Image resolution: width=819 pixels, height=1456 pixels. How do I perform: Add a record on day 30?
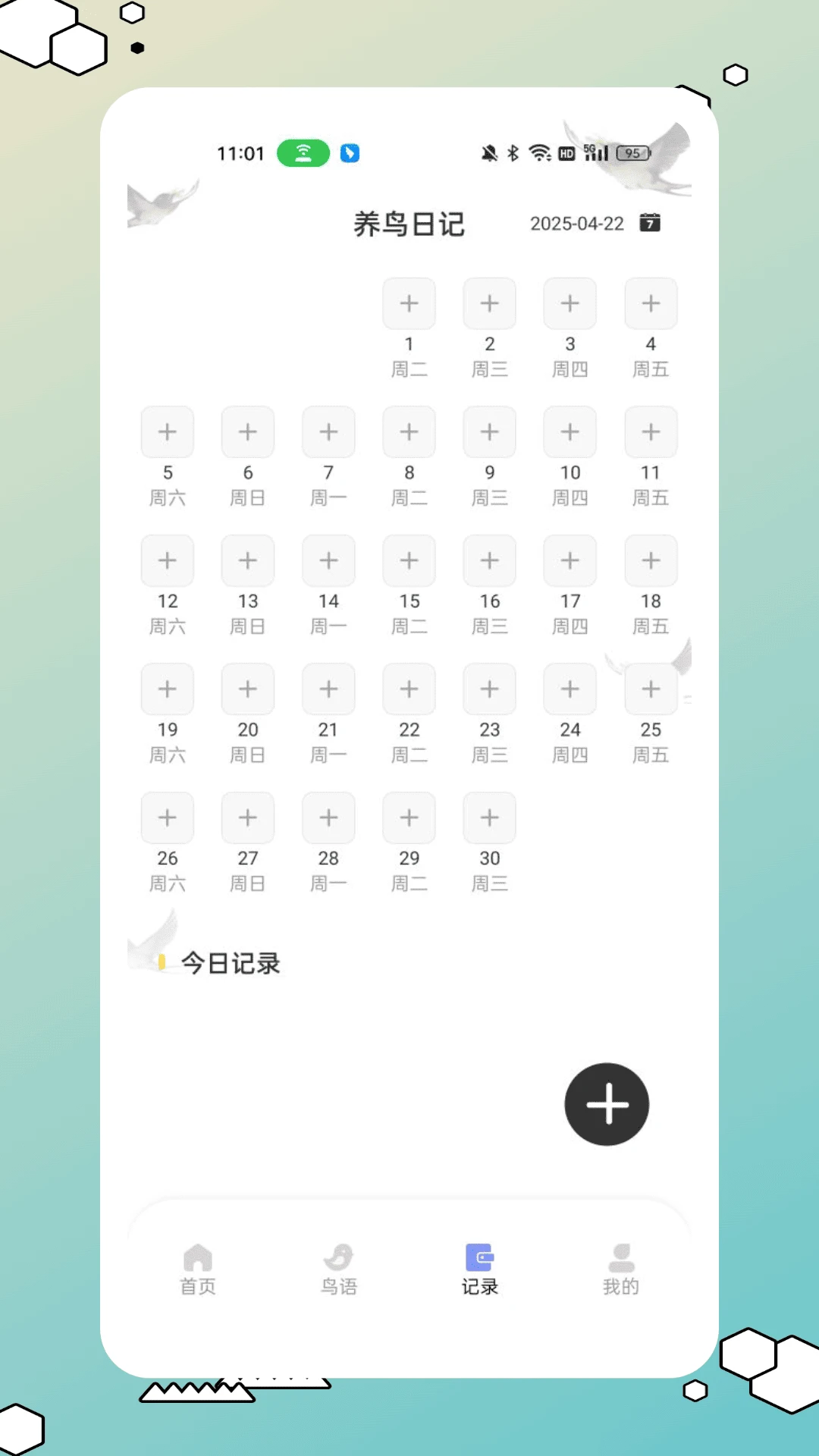(489, 817)
